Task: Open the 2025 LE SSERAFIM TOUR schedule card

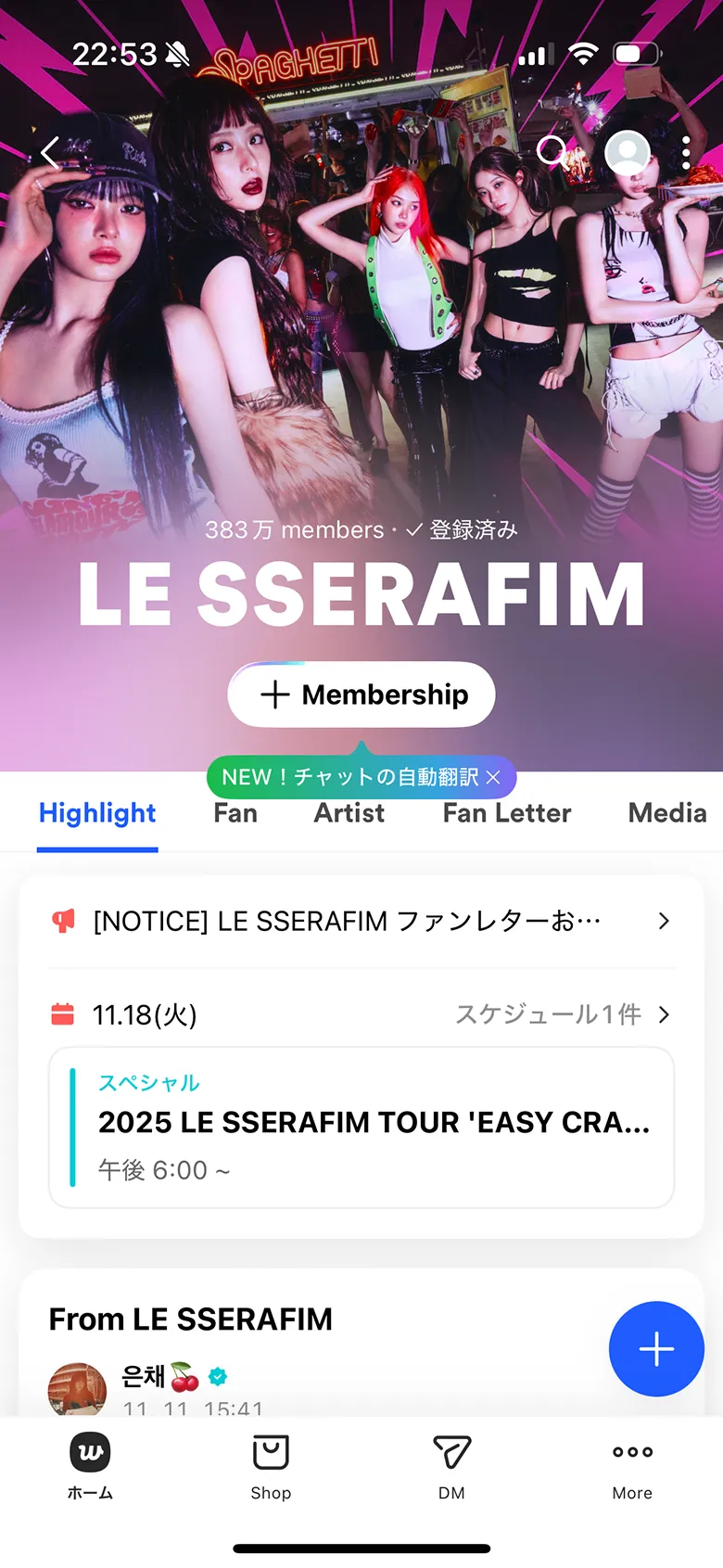Action: point(361,1126)
